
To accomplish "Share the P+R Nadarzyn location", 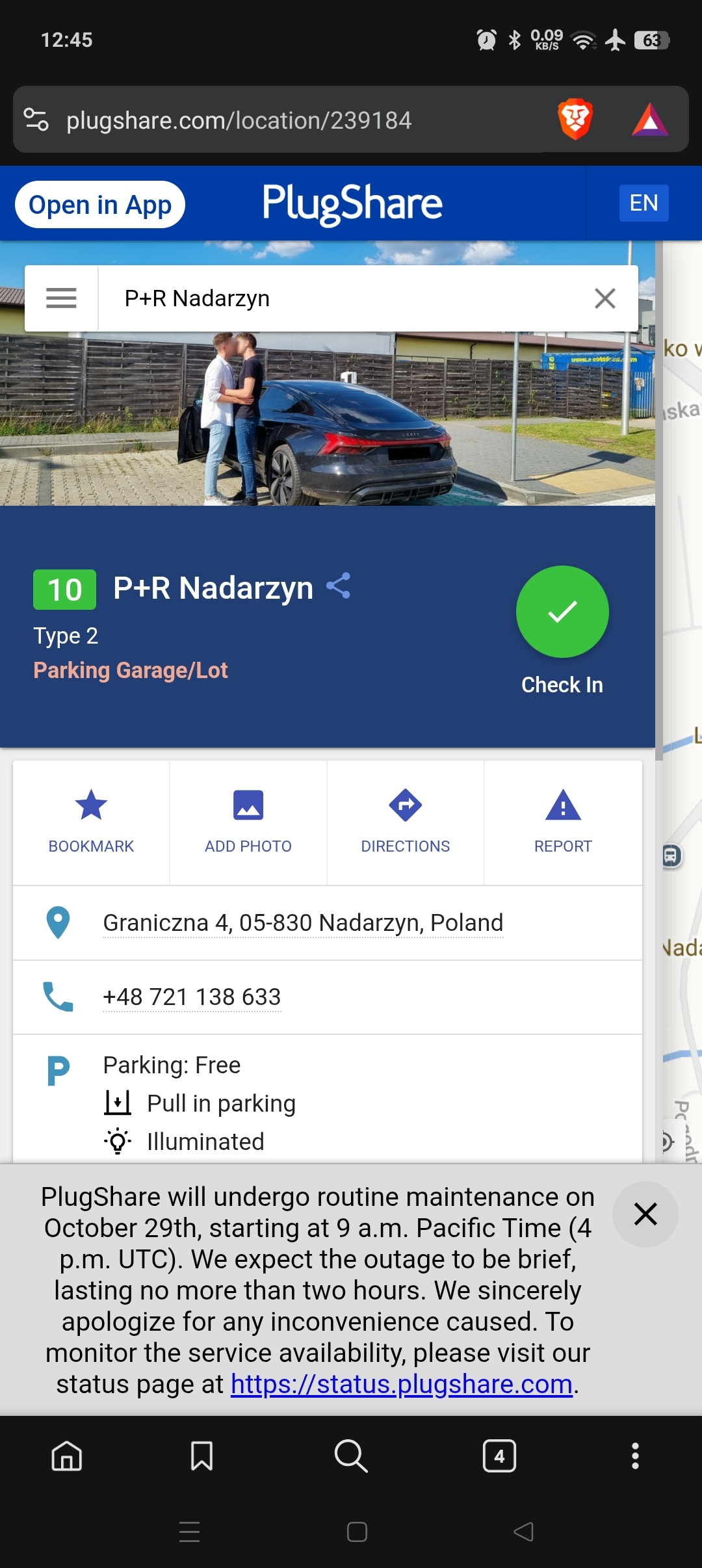I will (339, 586).
